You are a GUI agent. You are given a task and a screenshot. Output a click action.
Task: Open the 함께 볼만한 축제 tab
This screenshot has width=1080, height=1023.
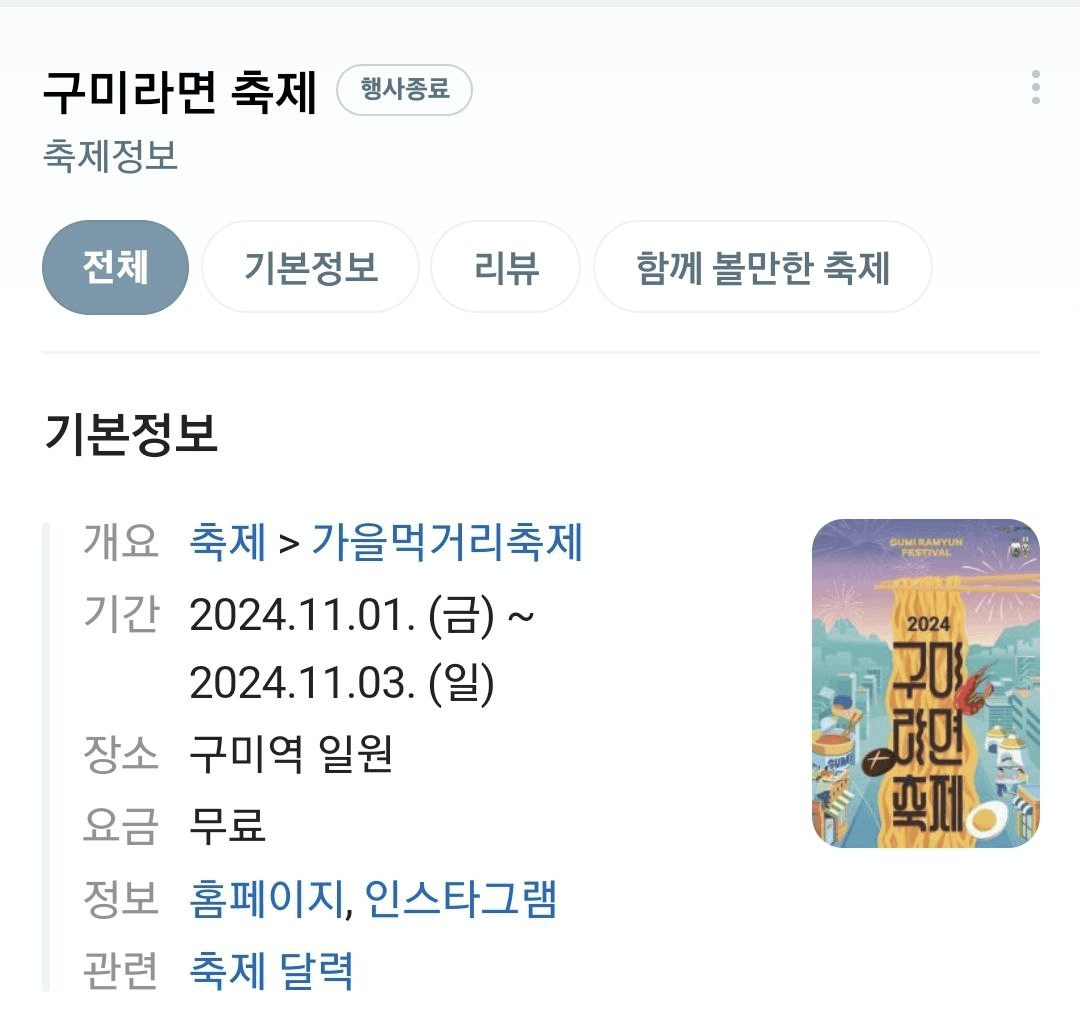tap(762, 268)
